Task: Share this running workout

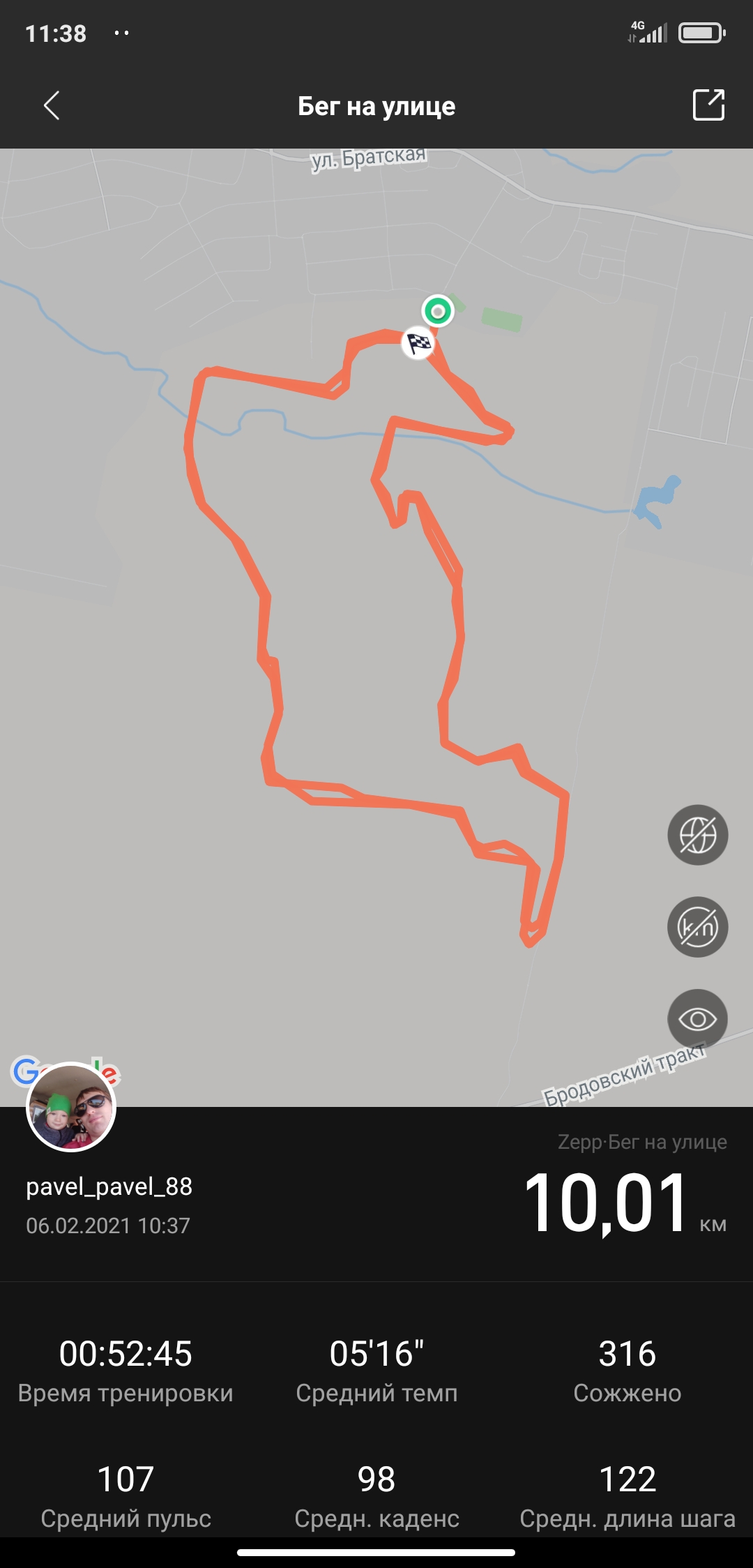Action: (x=708, y=105)
